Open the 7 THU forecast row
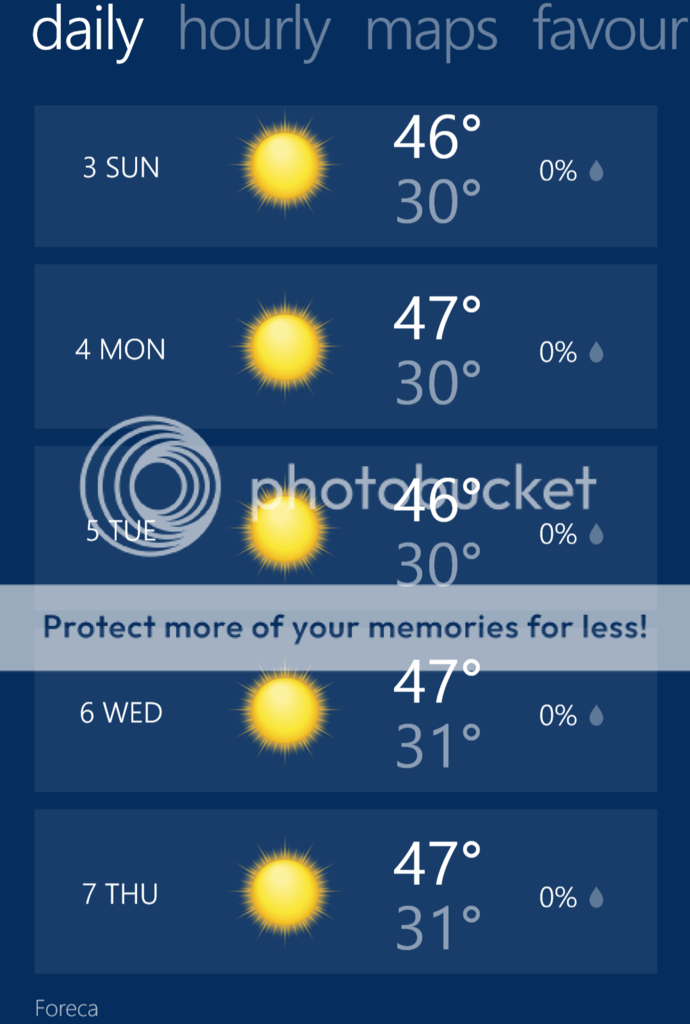Image resolution: width=690 pixels, height=1024 pixels. [345, 892]
